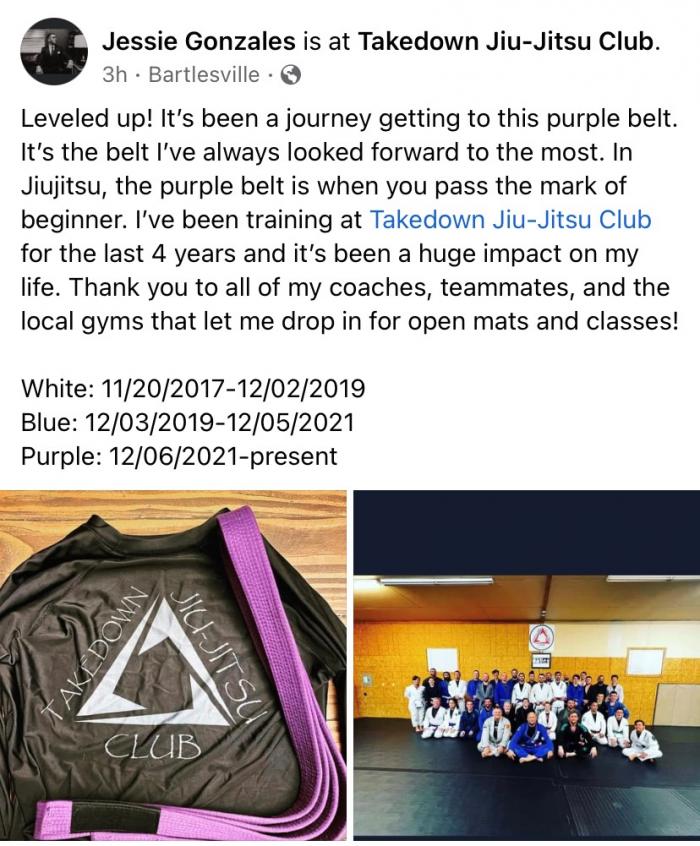Check the public audience globe icon

coord(290,74)
